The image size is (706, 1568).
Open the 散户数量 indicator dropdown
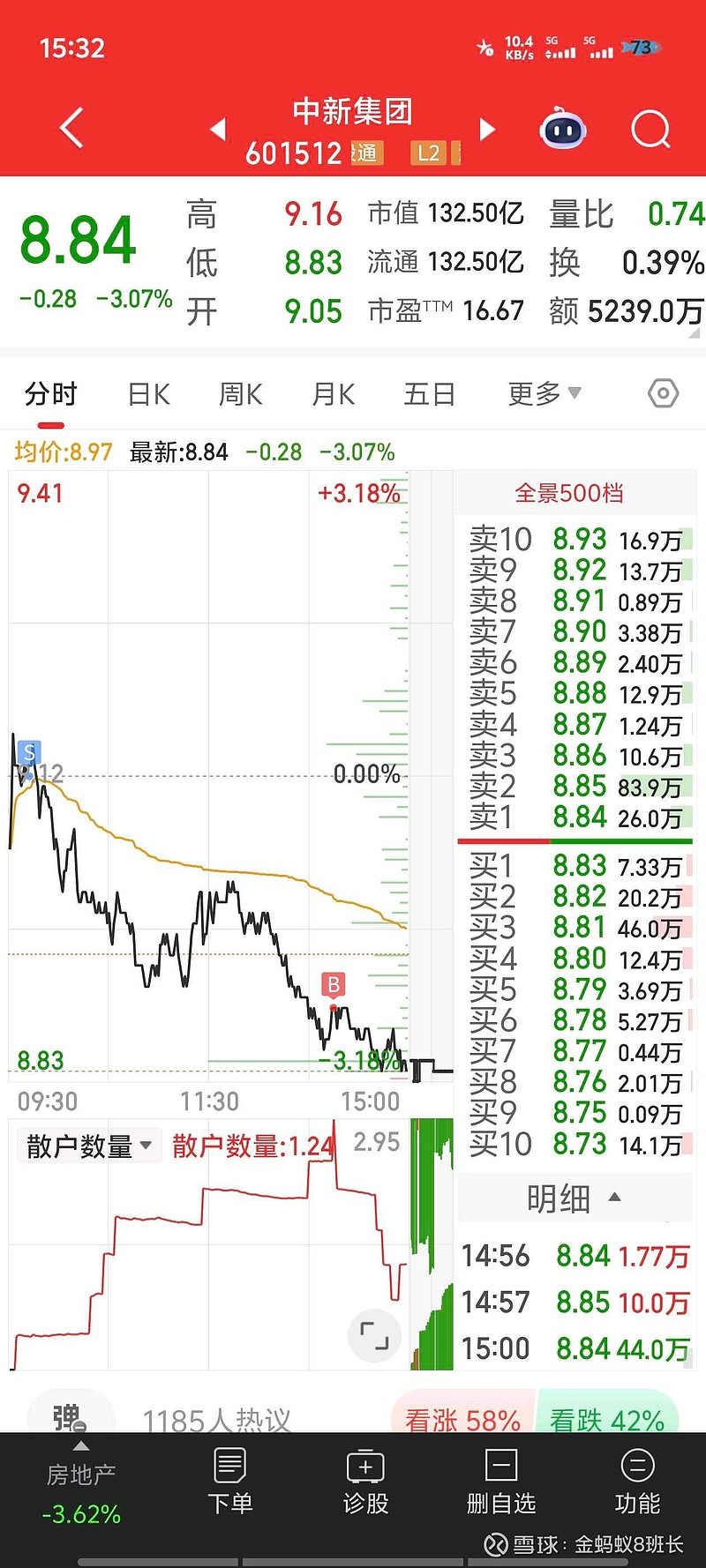(x=88, y=1146)
